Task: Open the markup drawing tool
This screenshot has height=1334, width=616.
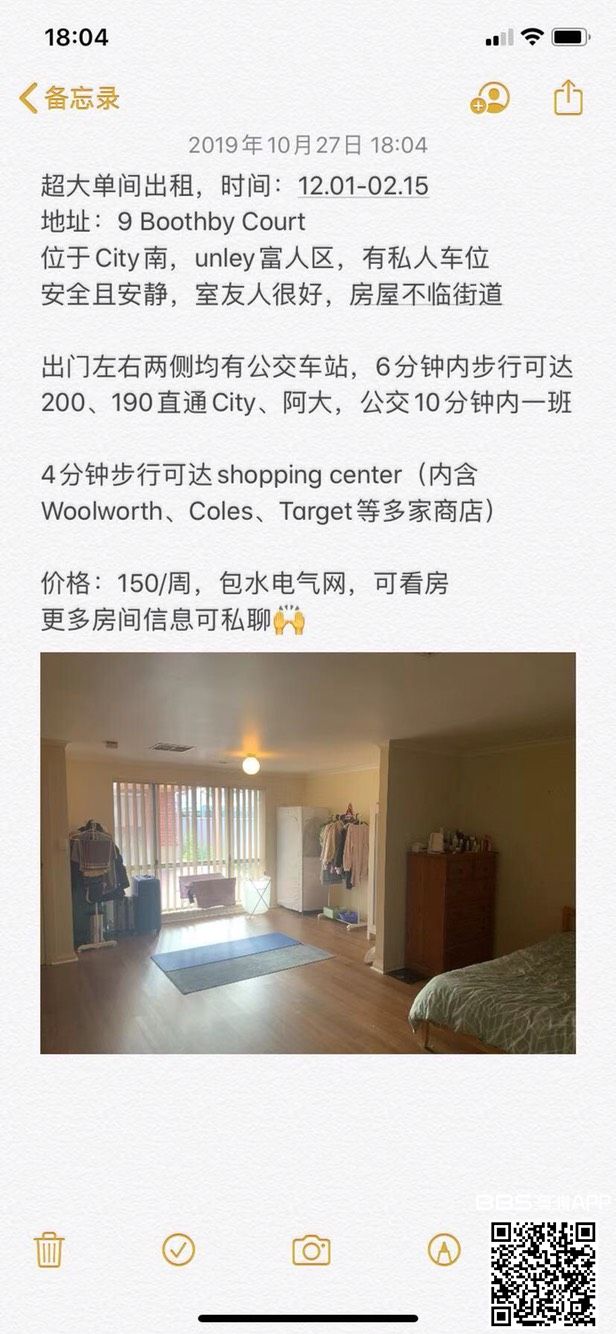Action: point(443,1249)
